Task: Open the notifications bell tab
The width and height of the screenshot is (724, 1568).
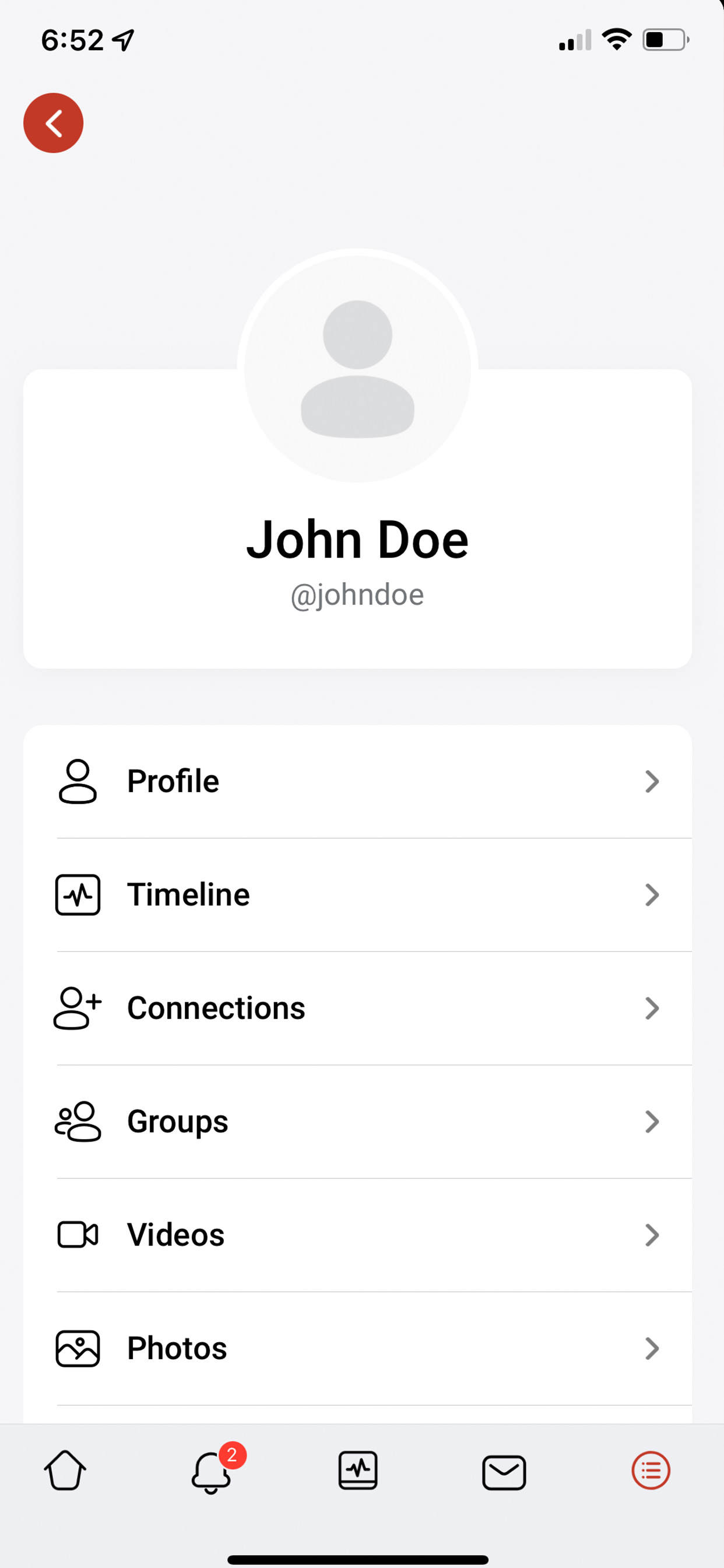Action: click(x=212, y=1471)
